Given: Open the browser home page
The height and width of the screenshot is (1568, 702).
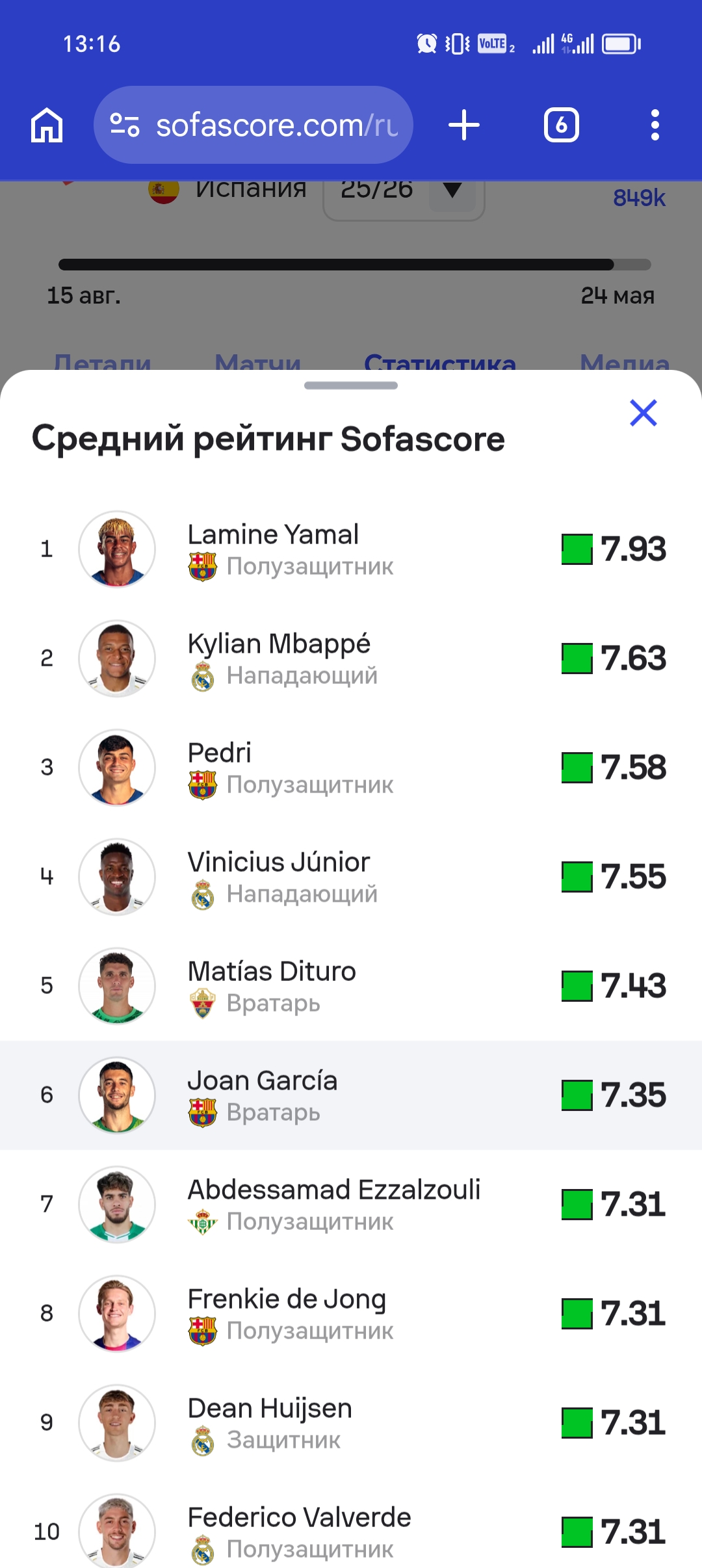Looking at the screenshot, I should [x=47, y=125].
